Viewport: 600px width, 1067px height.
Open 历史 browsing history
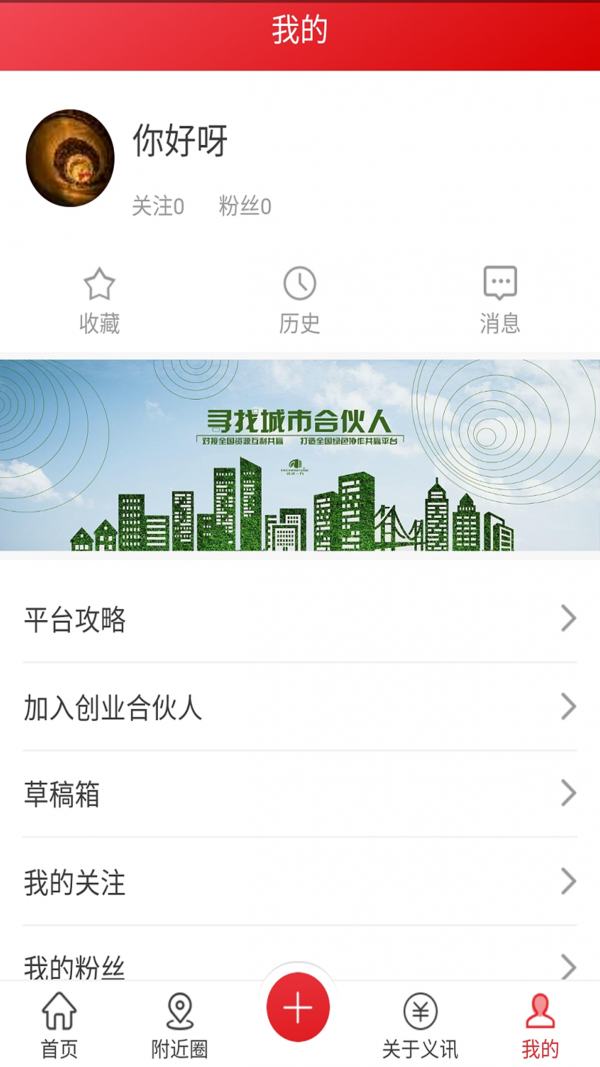[299, 300]
